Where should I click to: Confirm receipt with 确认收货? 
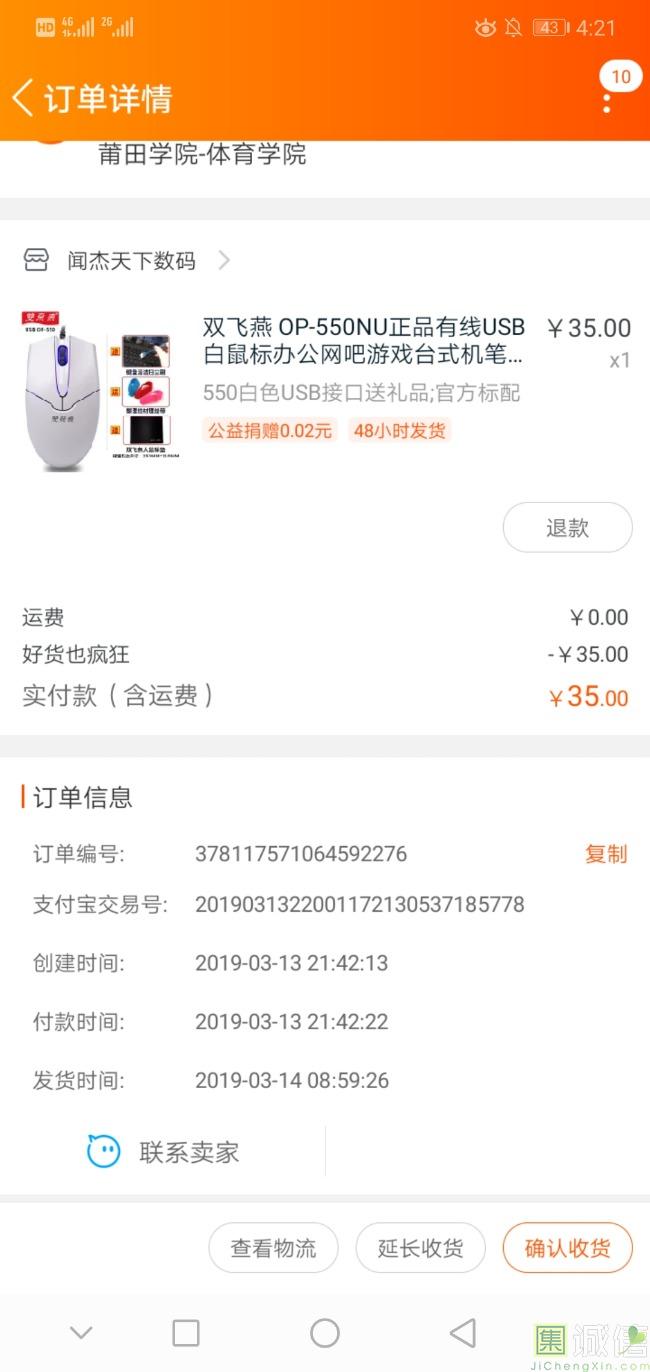tap(567, 1248)
